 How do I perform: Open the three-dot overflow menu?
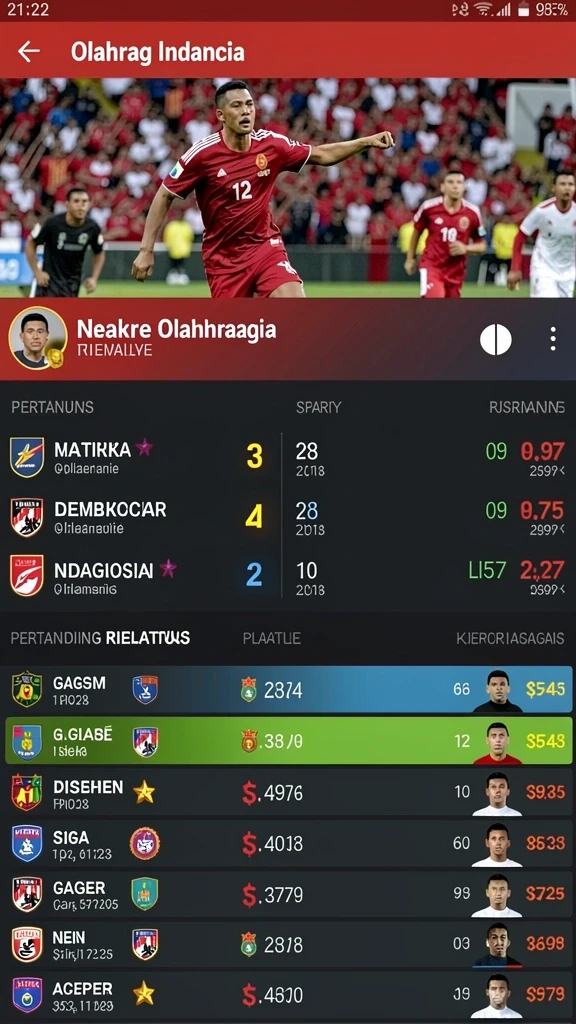552,339
